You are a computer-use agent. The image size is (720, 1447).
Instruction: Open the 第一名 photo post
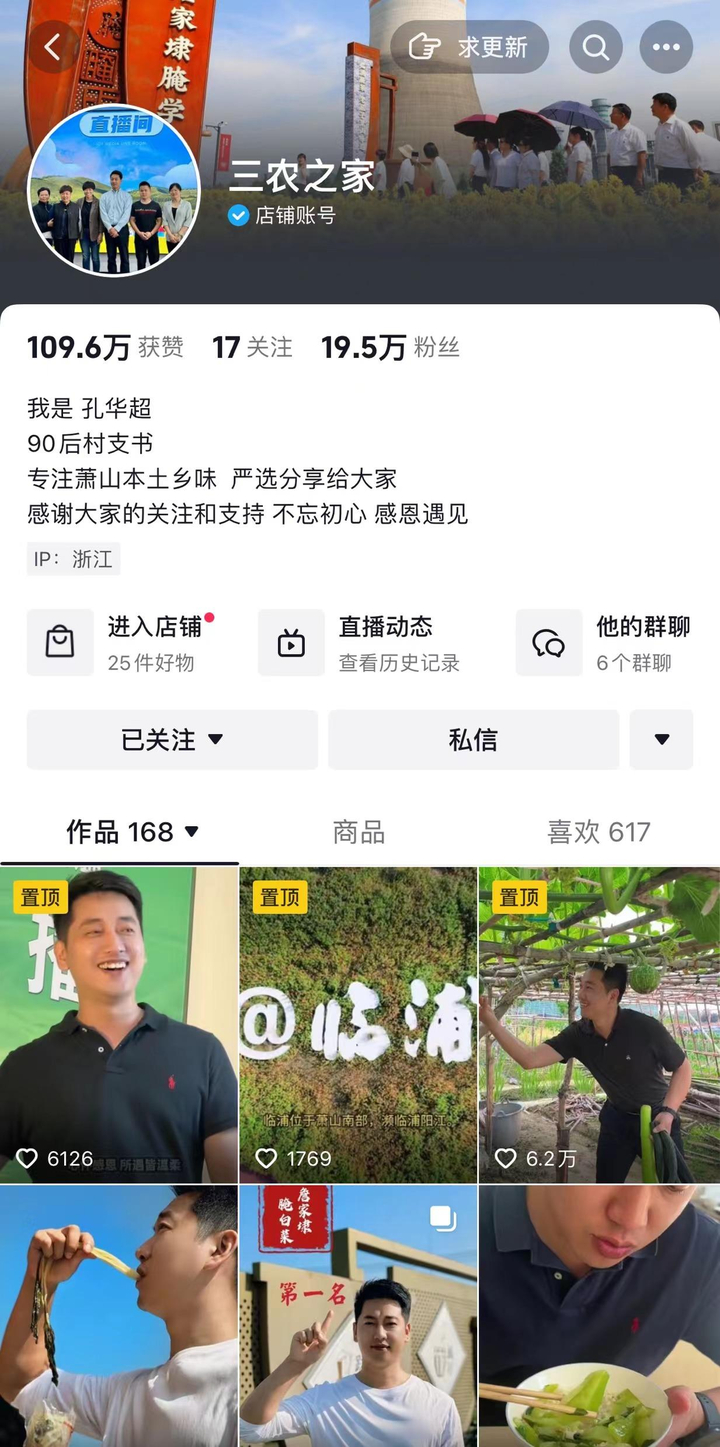click(x=359, y=1315)
